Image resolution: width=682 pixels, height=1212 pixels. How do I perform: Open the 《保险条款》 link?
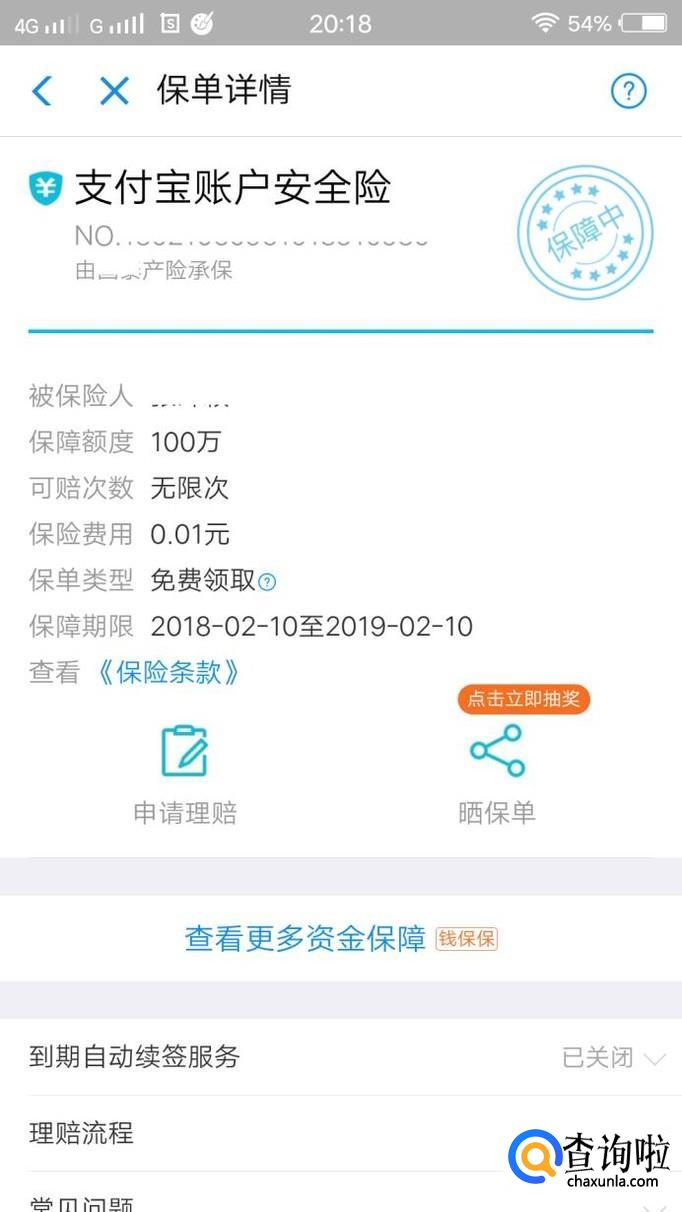[167, 672]
